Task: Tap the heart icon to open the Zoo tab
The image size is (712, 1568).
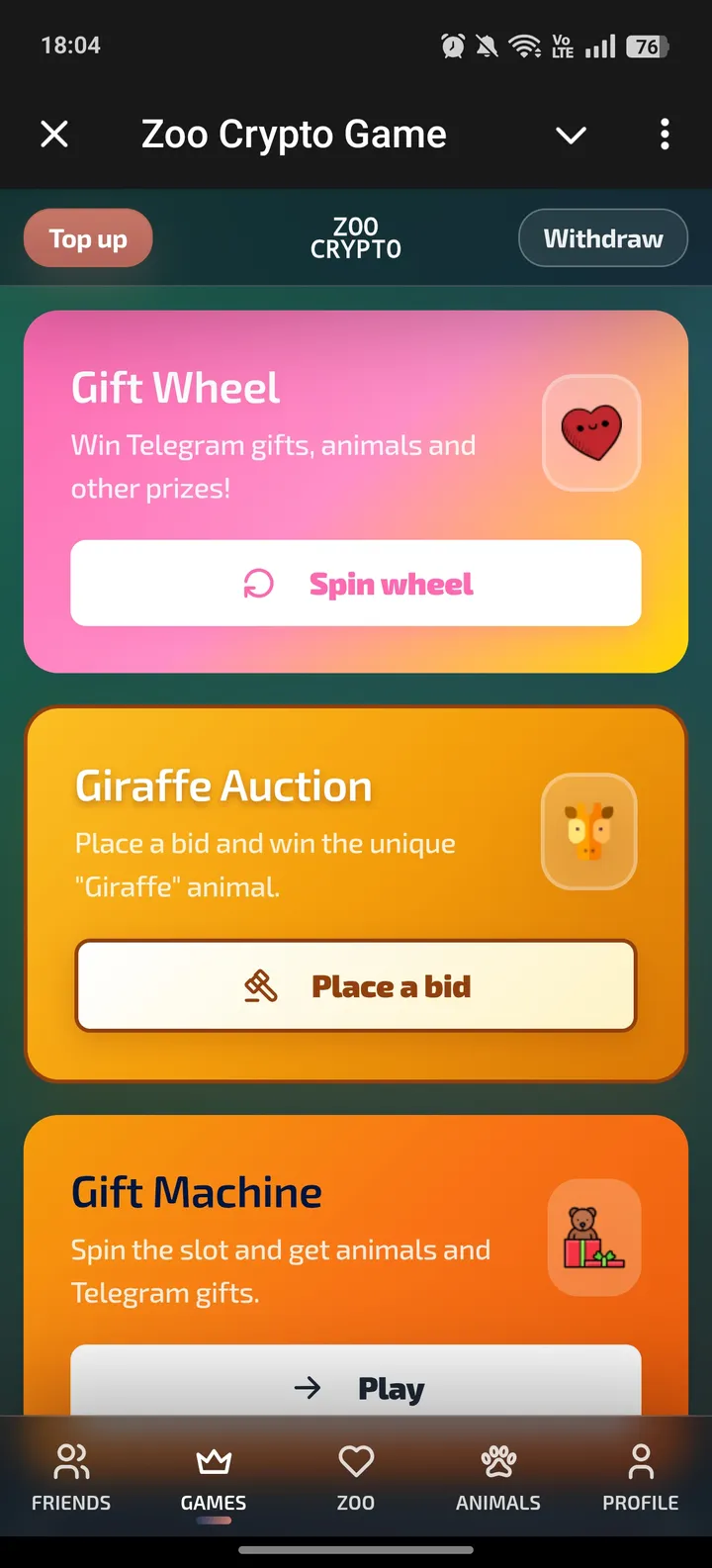Action: pos(355,1458)
